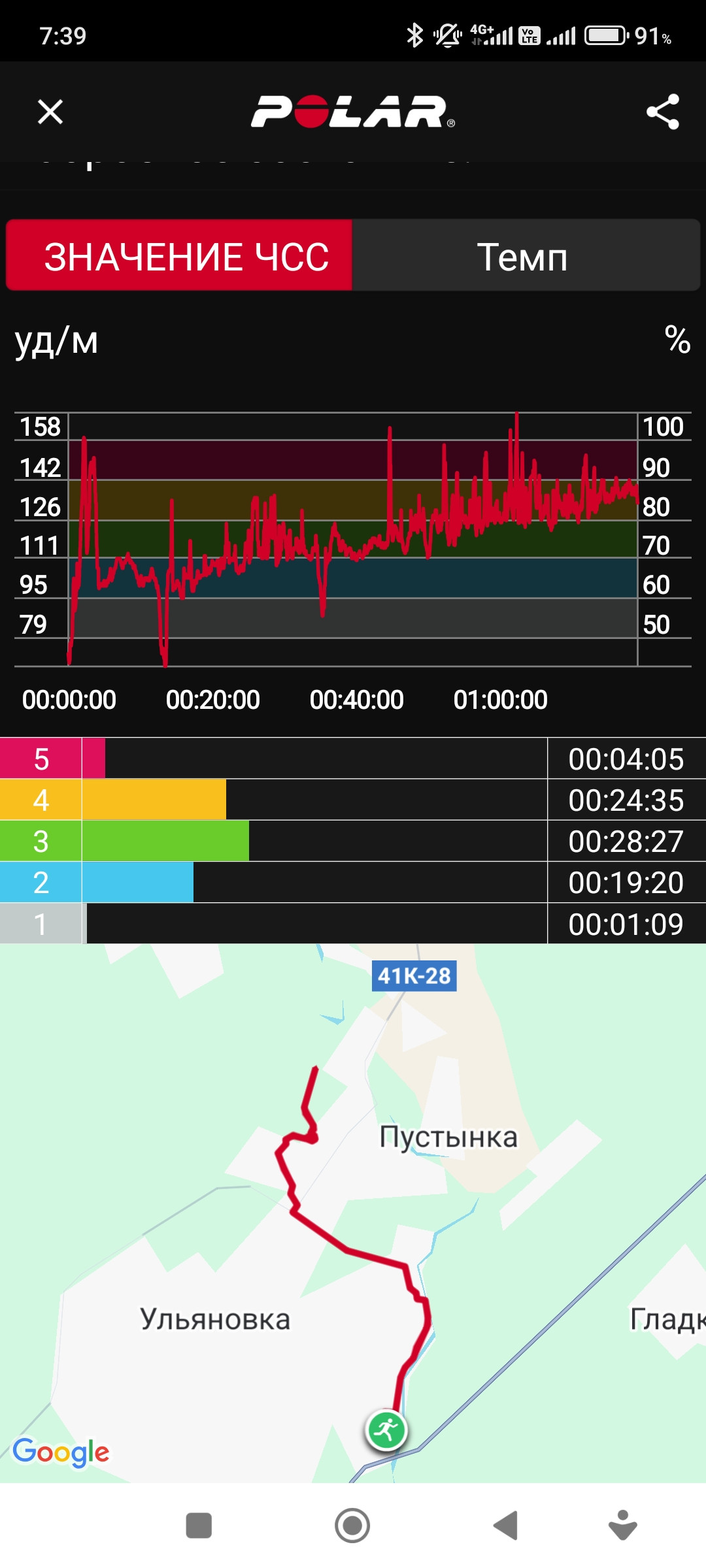Open the route map near Пустынка

pyautogui.click(x=353, y=1213)
